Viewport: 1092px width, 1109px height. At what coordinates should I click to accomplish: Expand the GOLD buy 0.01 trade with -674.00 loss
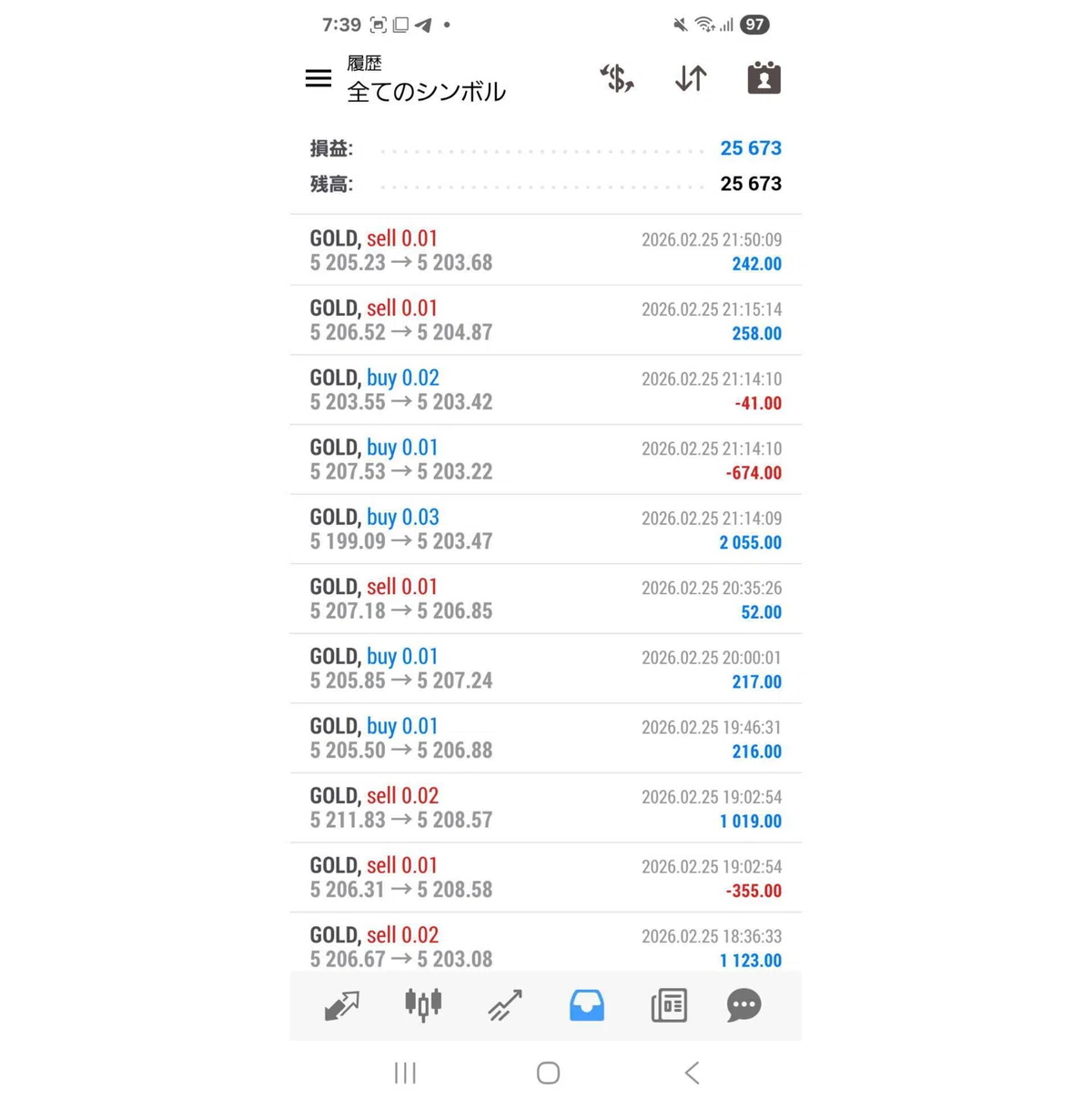[546, 459]
